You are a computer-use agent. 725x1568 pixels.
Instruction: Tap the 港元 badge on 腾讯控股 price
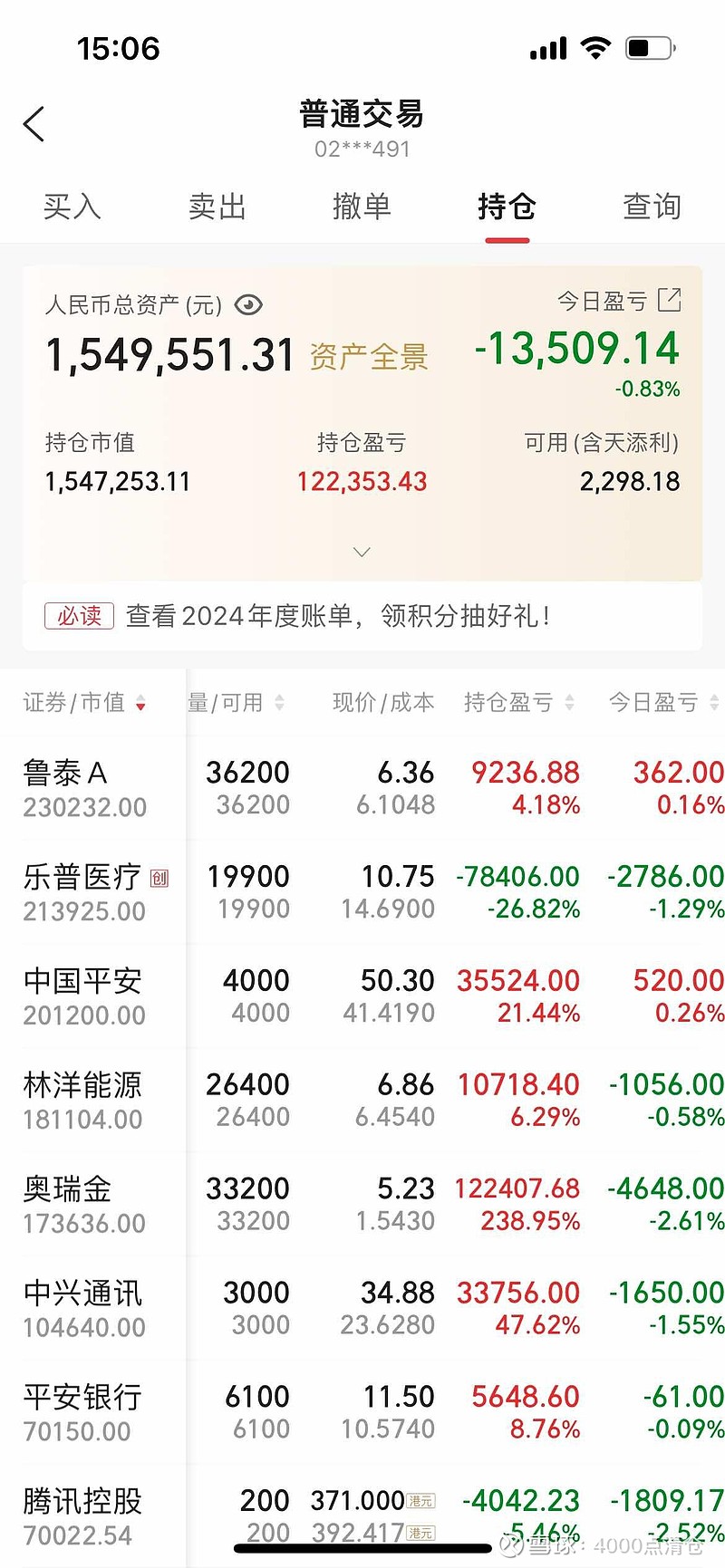(422, 1501)
